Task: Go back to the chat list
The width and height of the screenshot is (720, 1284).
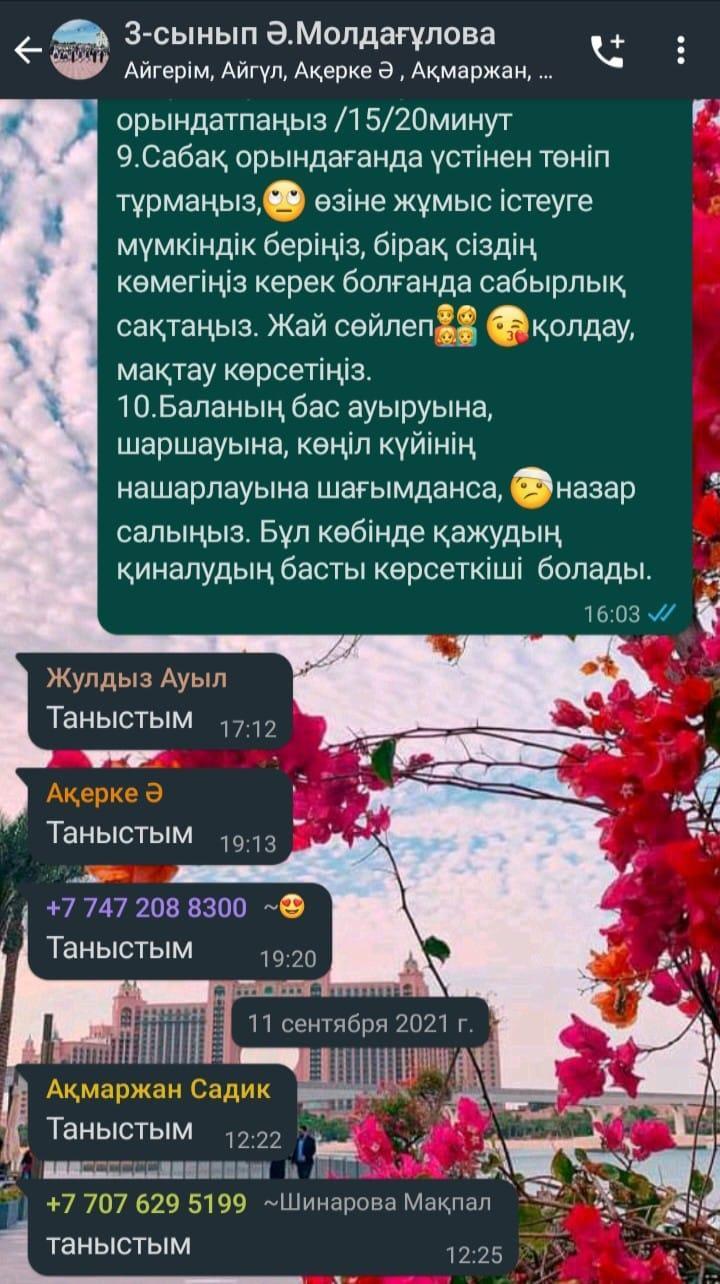Action: tap(27, 49)
